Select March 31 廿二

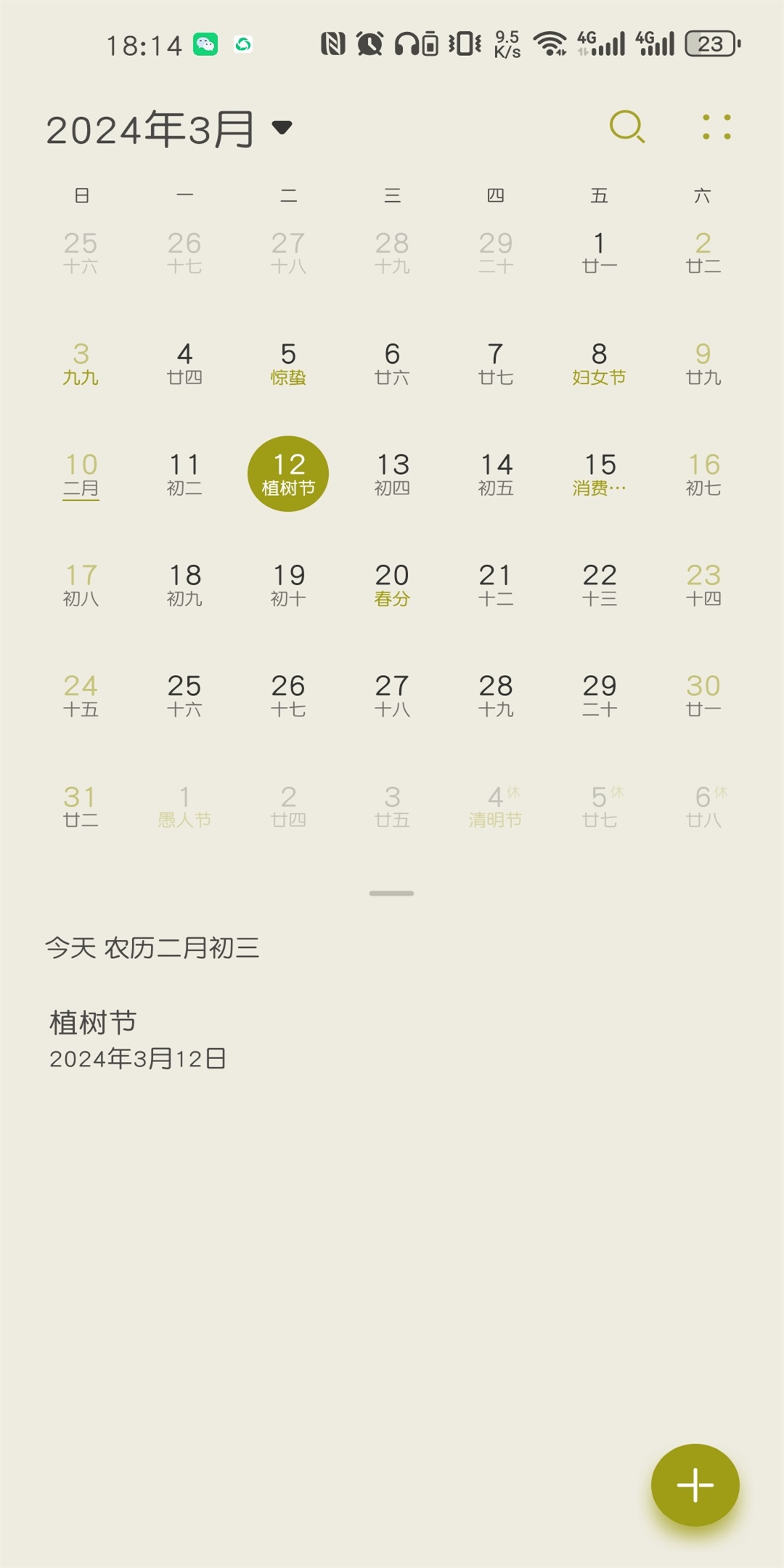pyautogui.click(x=81, y=806)
